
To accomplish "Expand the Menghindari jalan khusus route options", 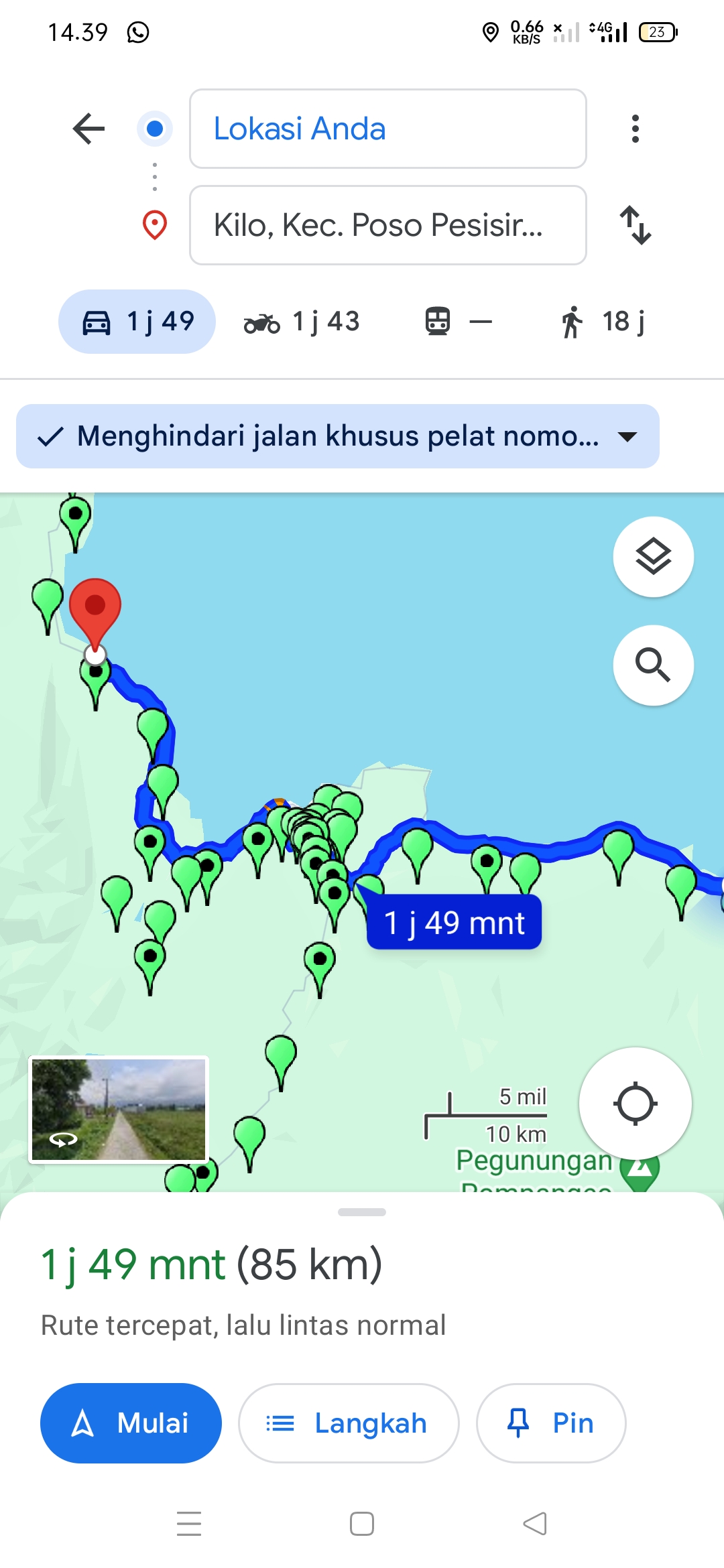I will pyautogui.click(x=338, y=436).
